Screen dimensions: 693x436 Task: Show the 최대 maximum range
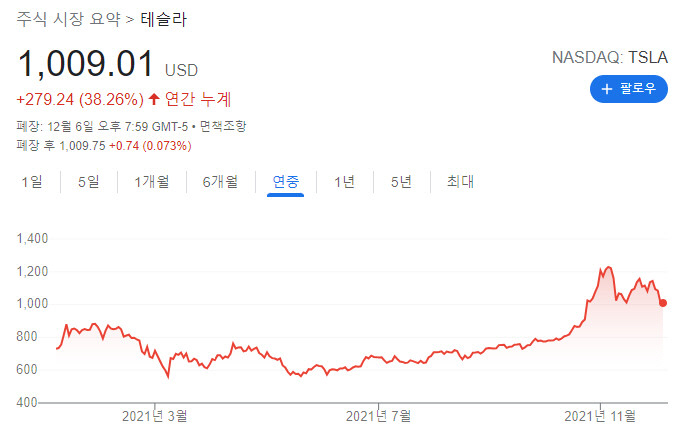(460, 181)
